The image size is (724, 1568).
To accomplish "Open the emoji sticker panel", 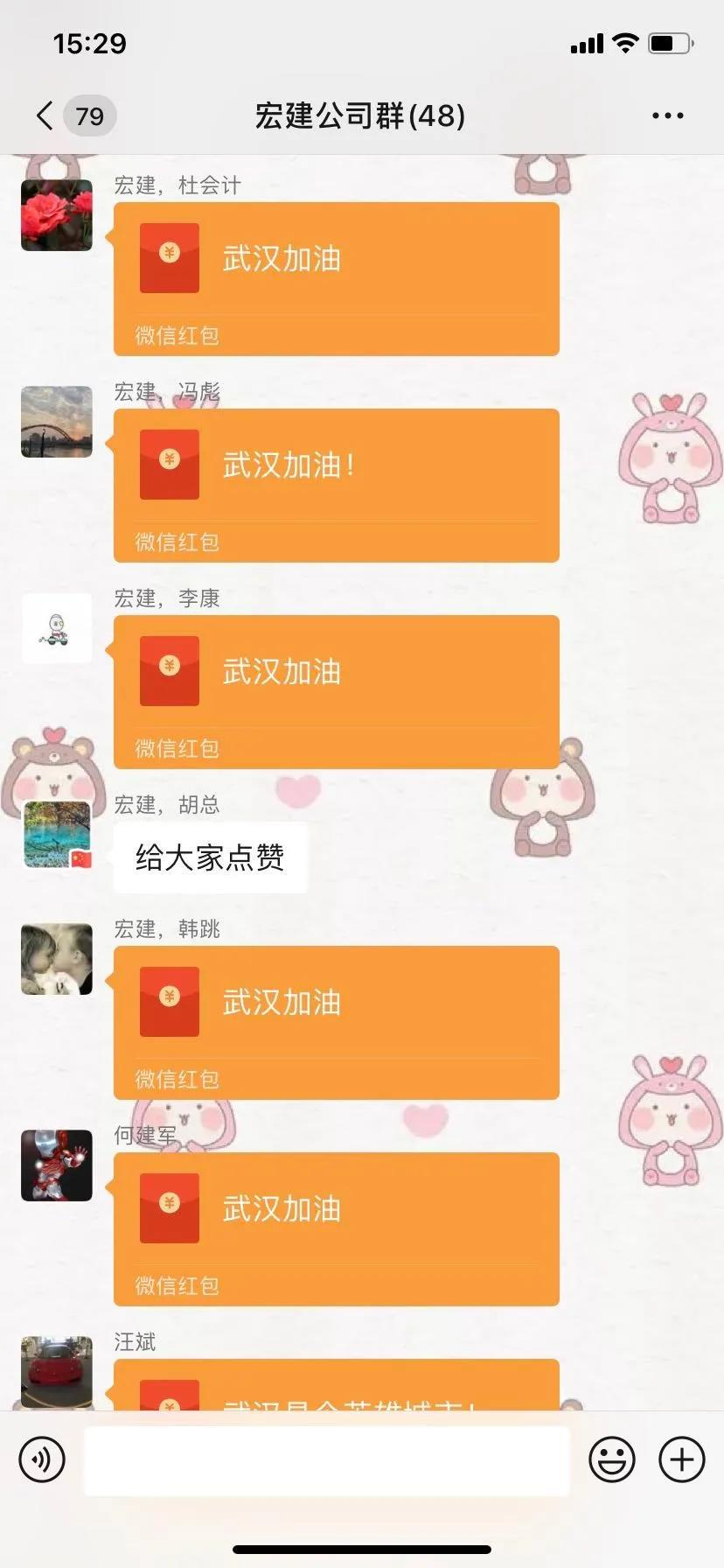I will (611, 1459).
